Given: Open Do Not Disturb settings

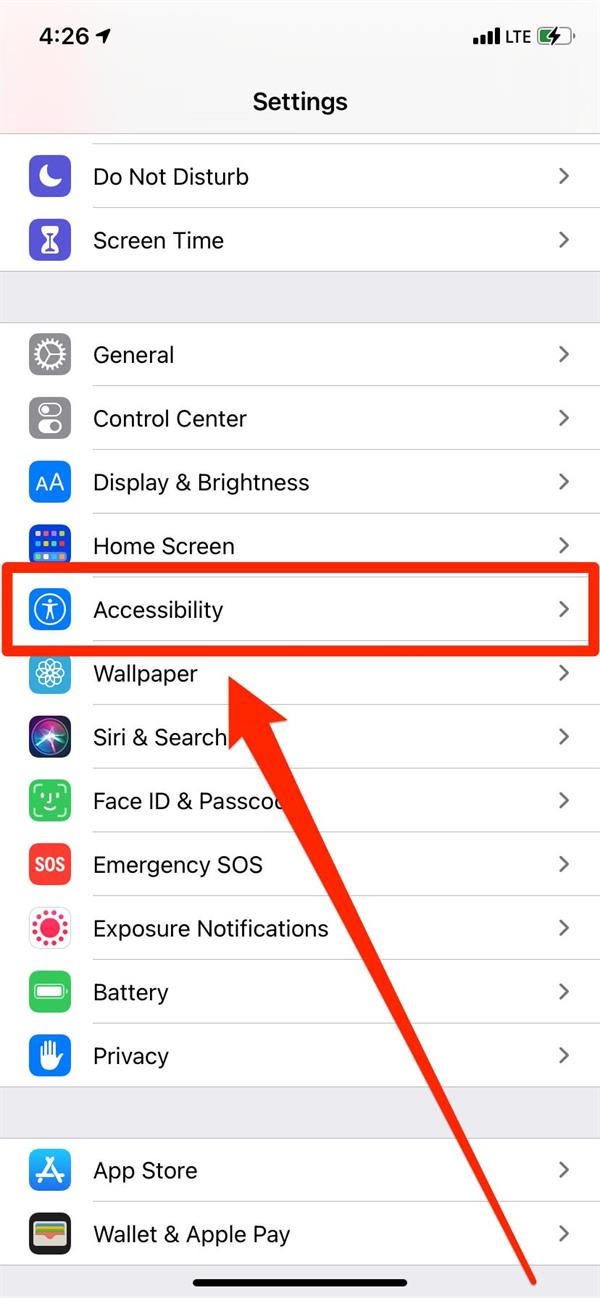Looking at the screenshot, I should (300, 177).
